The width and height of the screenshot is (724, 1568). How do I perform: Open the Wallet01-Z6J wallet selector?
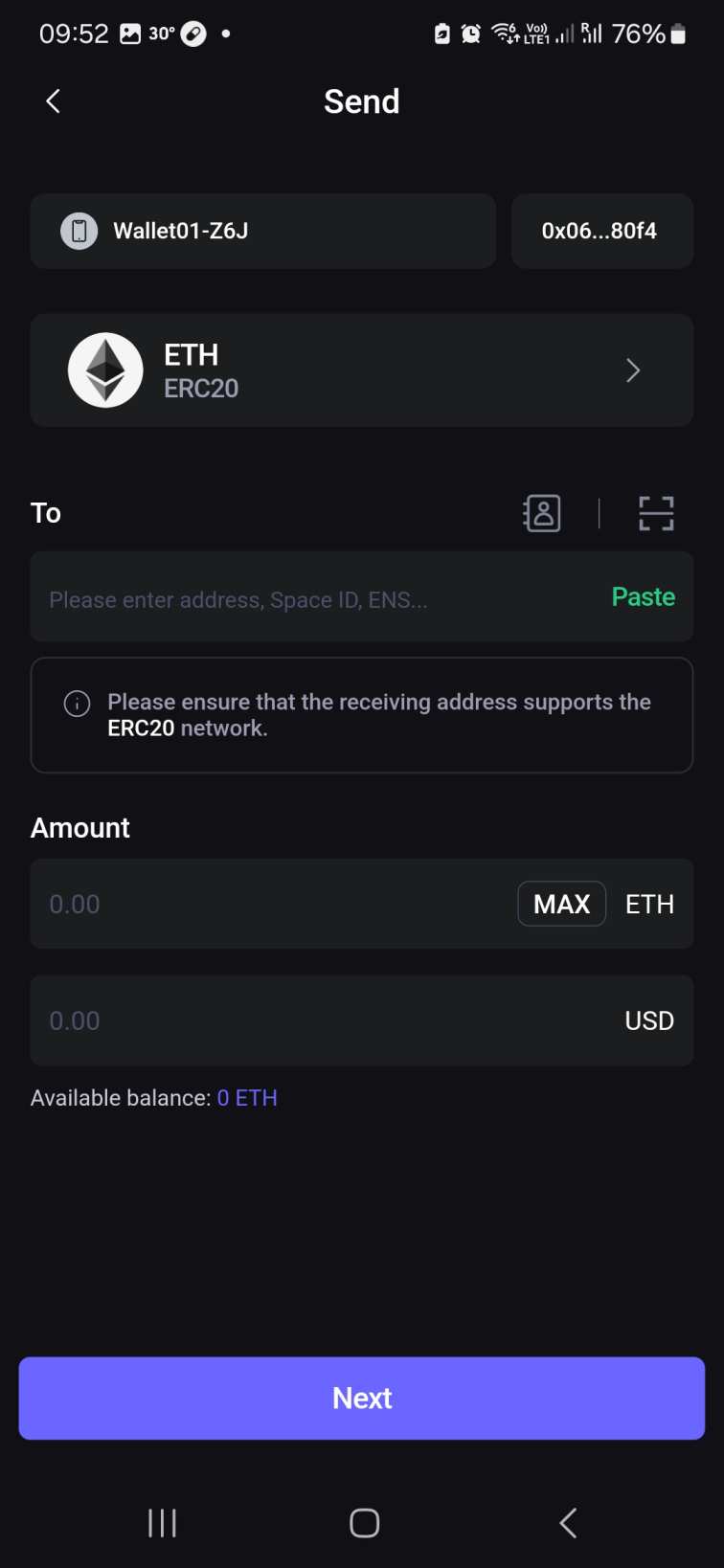point(262,231)
